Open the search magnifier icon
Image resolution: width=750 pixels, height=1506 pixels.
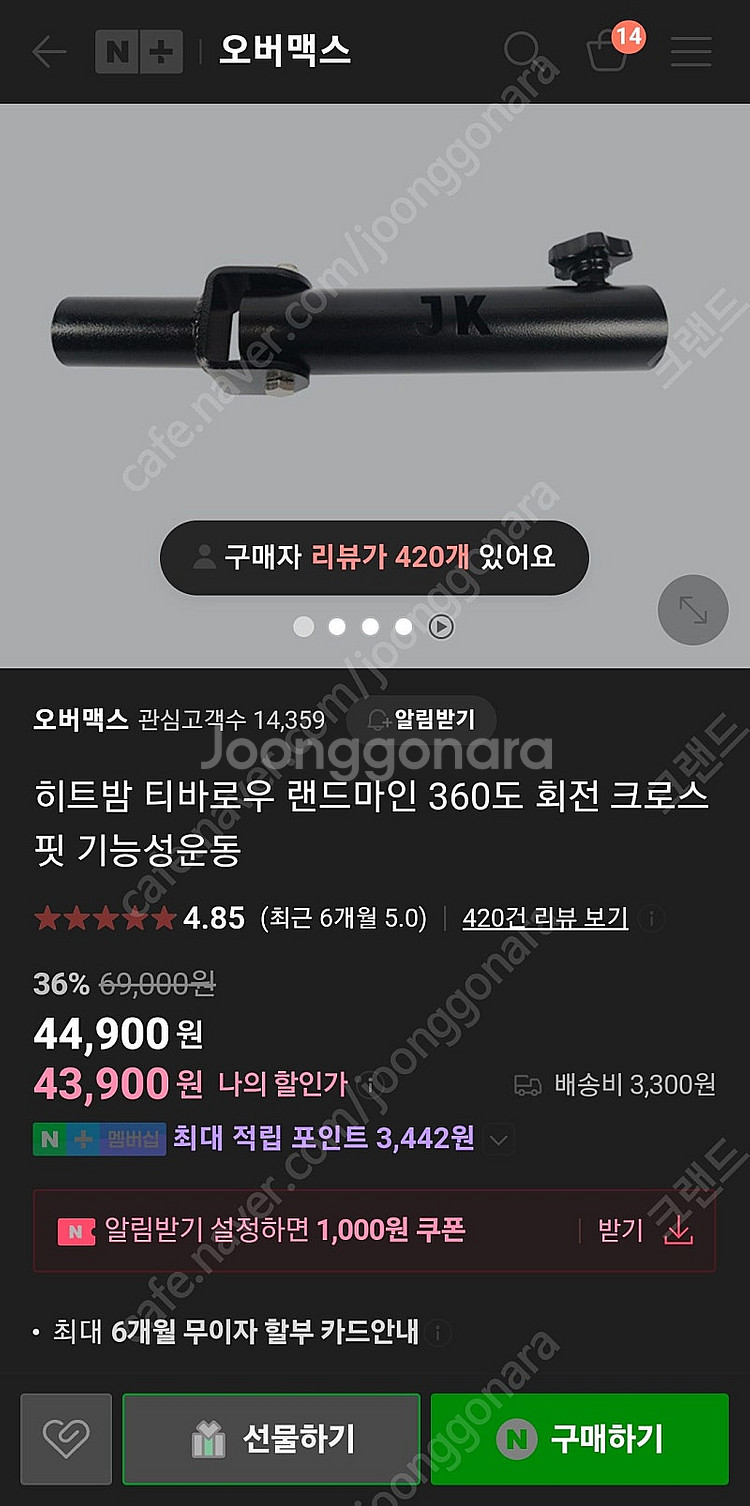pyautogui.click(x=523, y=51)
